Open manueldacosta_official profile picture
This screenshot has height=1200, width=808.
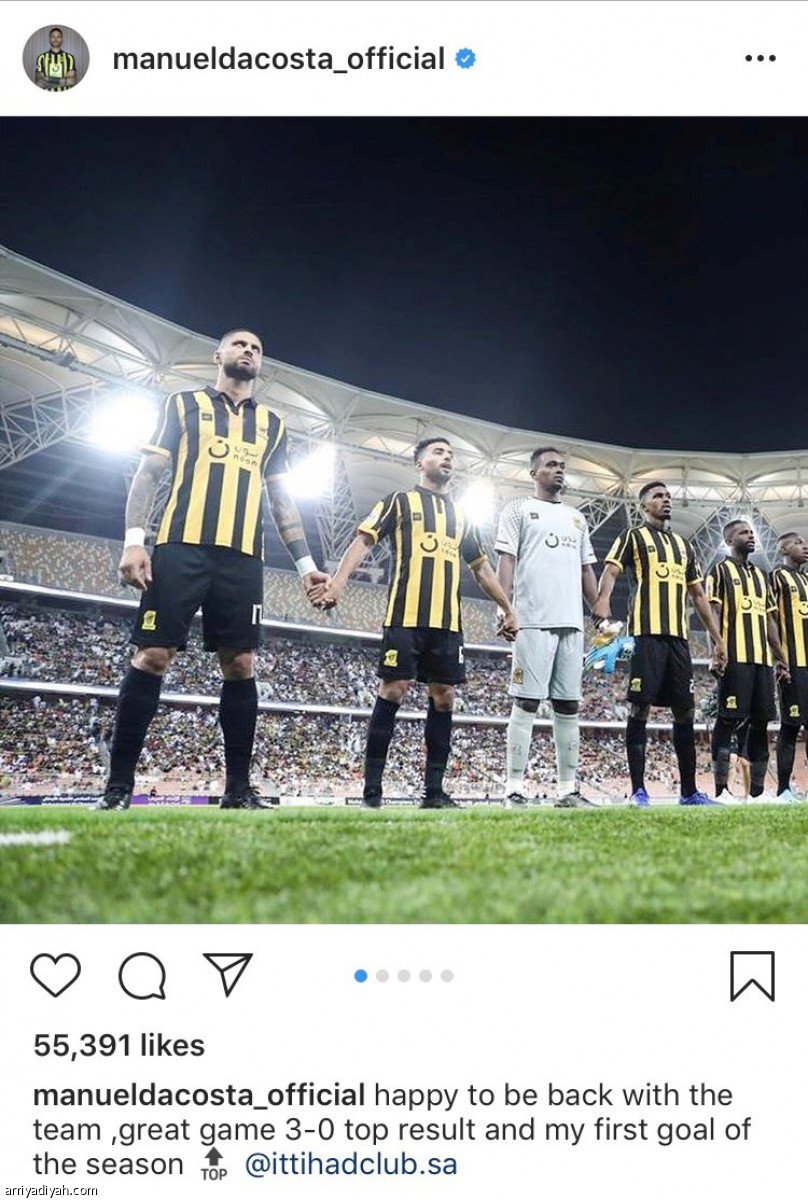(56, 58)
